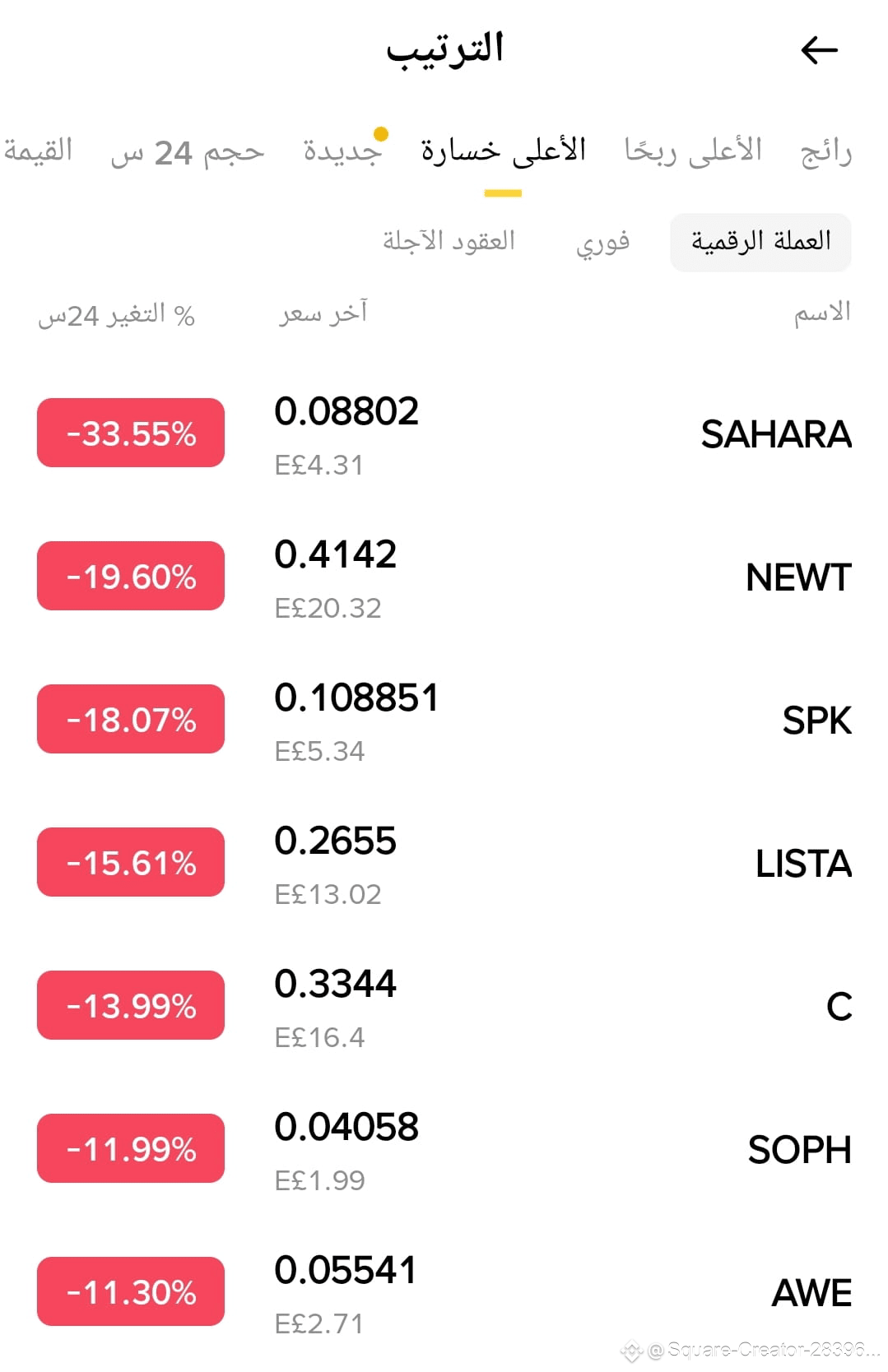Open the NEWT coin row
888x1372 pixels.
(x=444, y=577)
